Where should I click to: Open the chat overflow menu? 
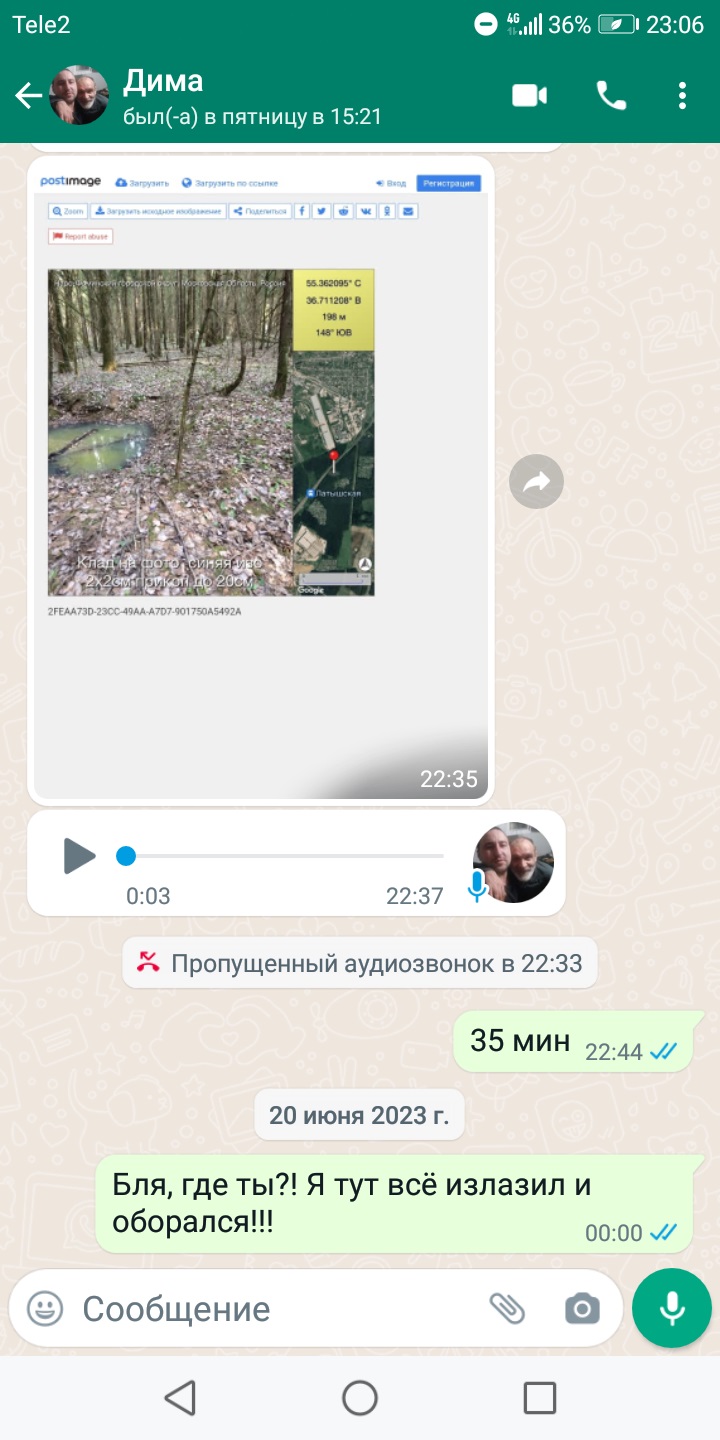[682, 96]
